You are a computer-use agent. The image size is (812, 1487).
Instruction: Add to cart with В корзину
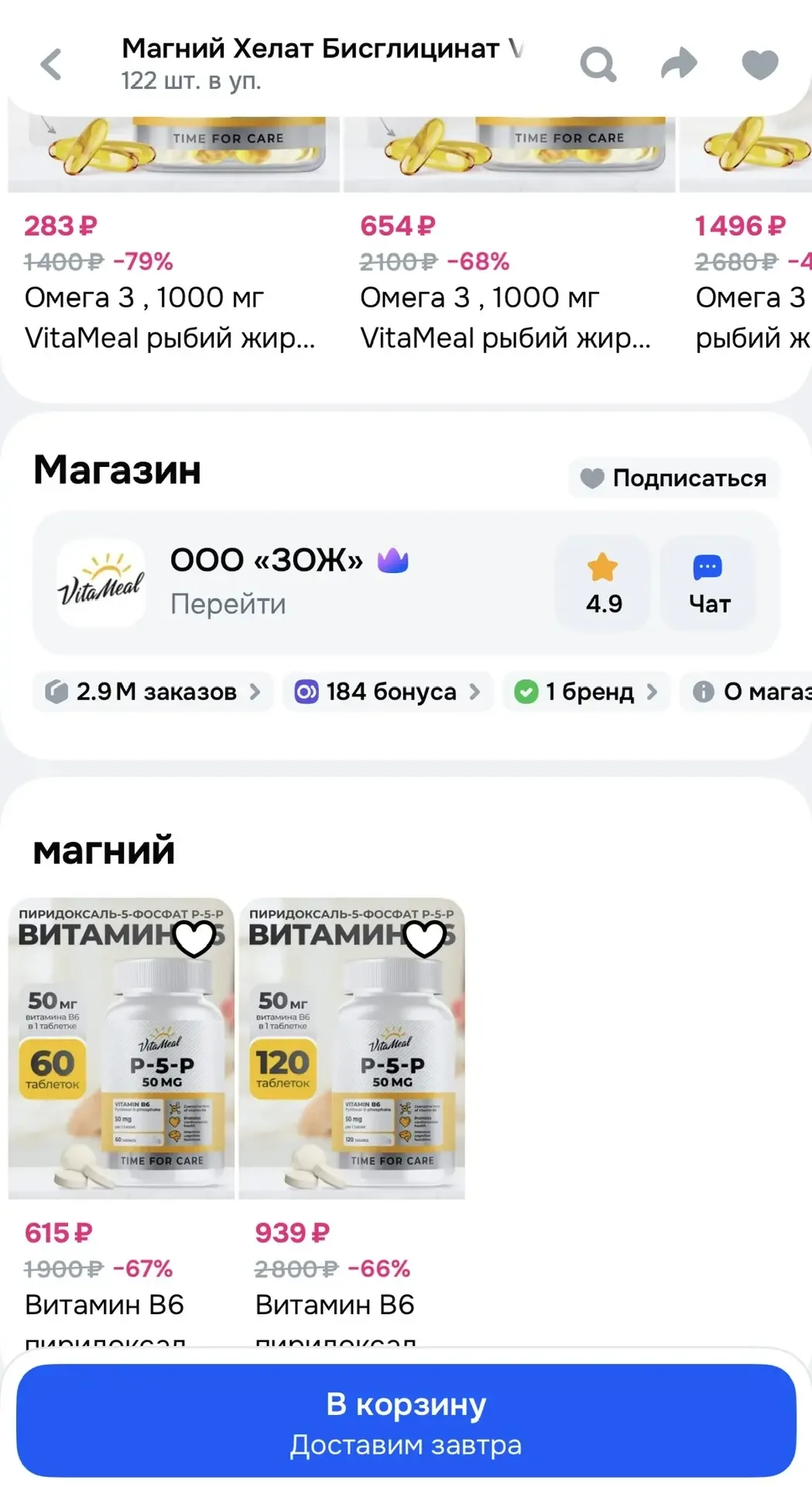[x=406, y=1422]
